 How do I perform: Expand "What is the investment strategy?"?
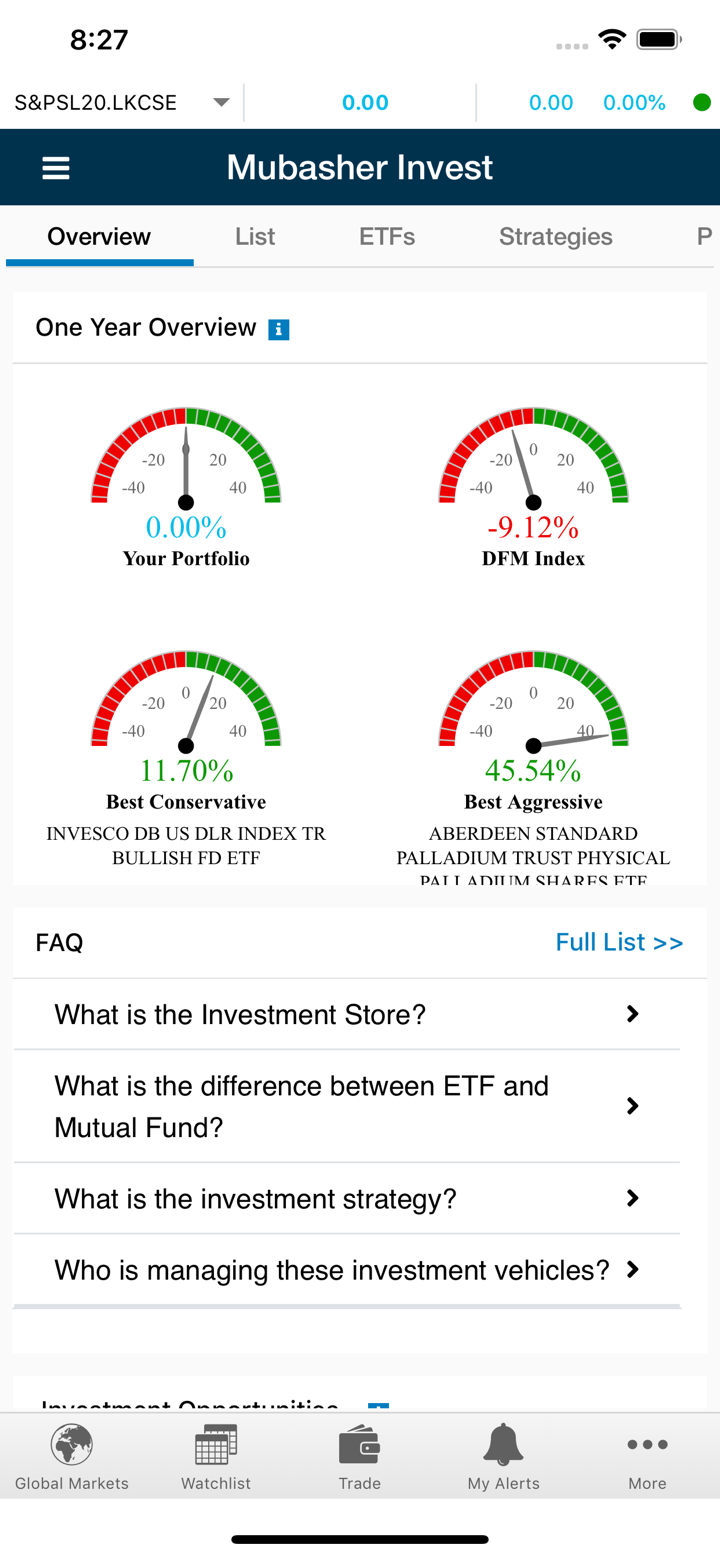[346, 1198]
